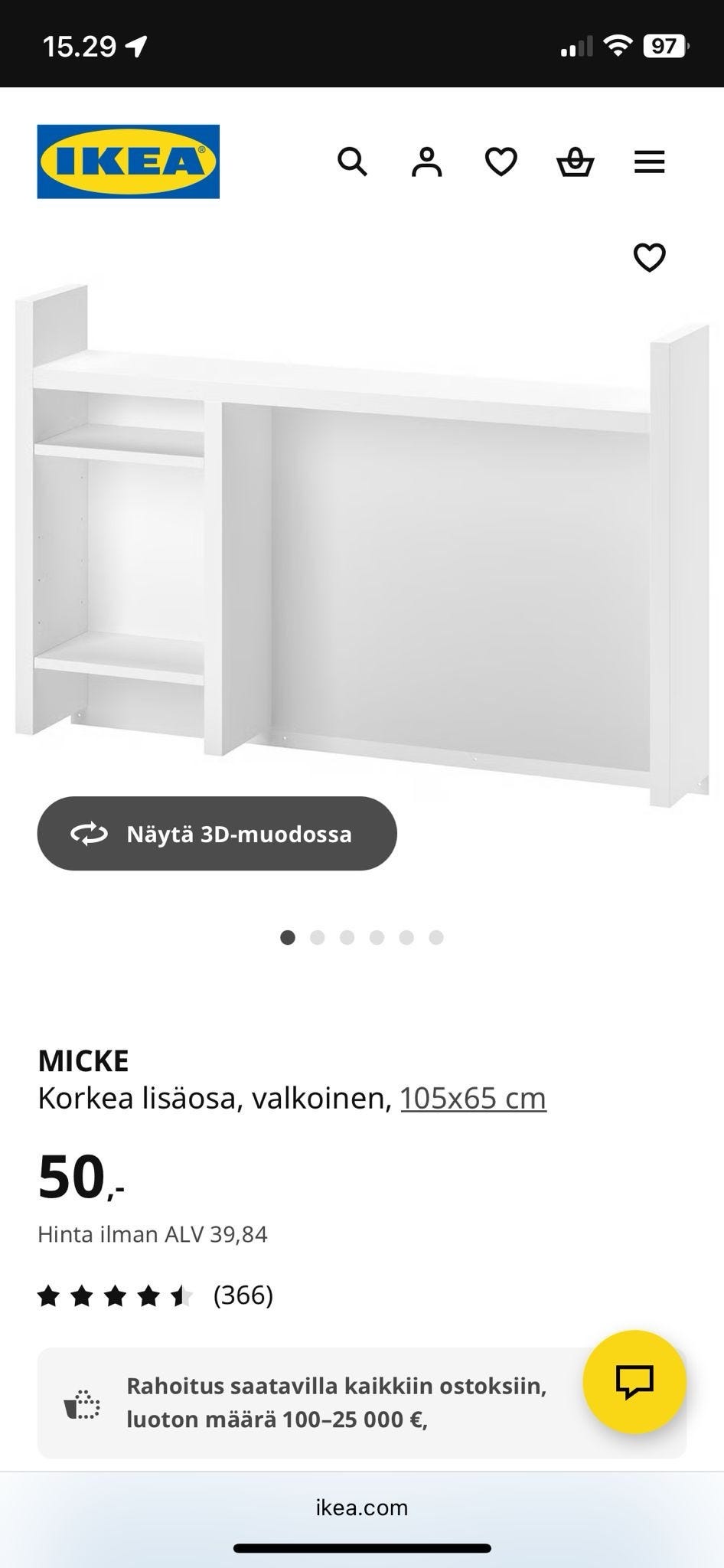Open the search magnifier in header
This screenshot has width=724, height=1568.
352,162
